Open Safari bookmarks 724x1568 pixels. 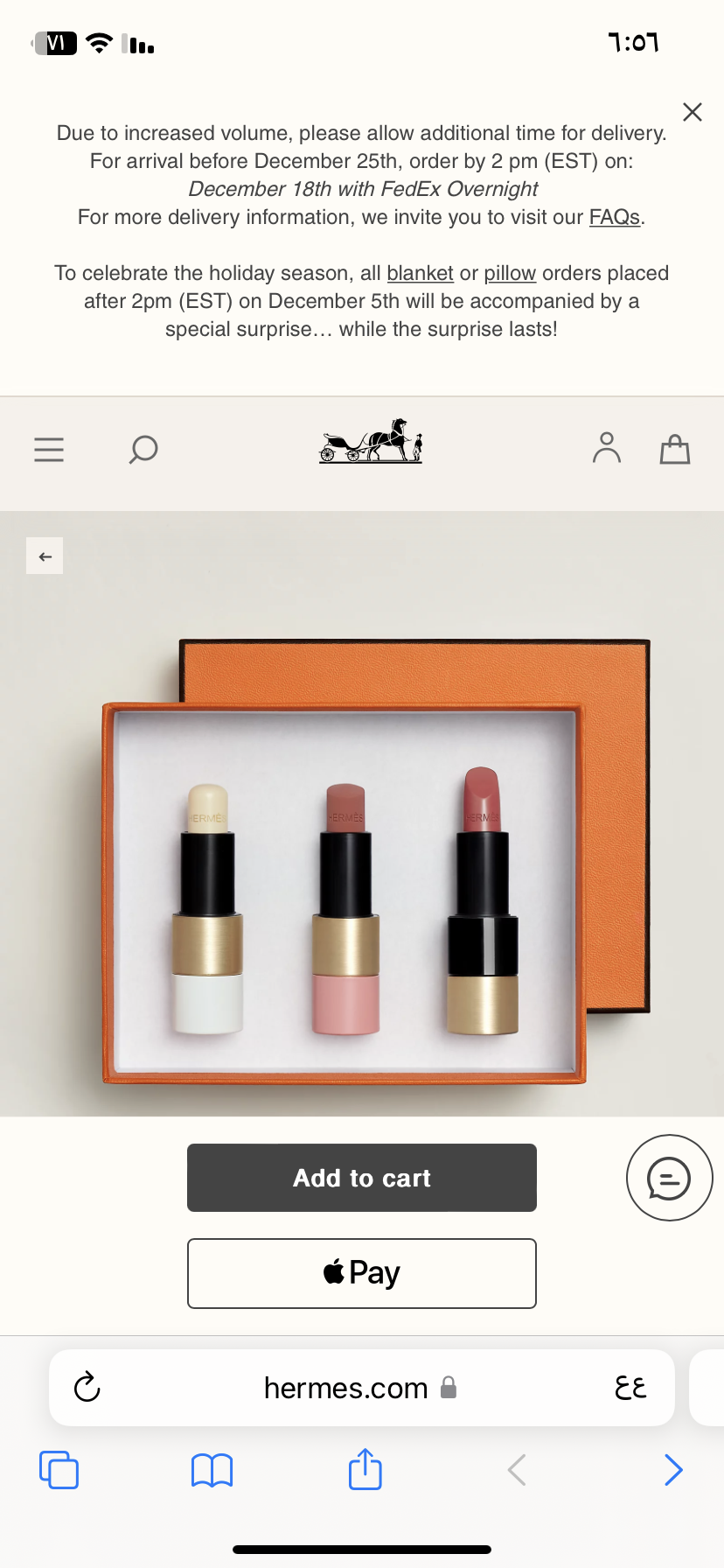point(212,1470)
